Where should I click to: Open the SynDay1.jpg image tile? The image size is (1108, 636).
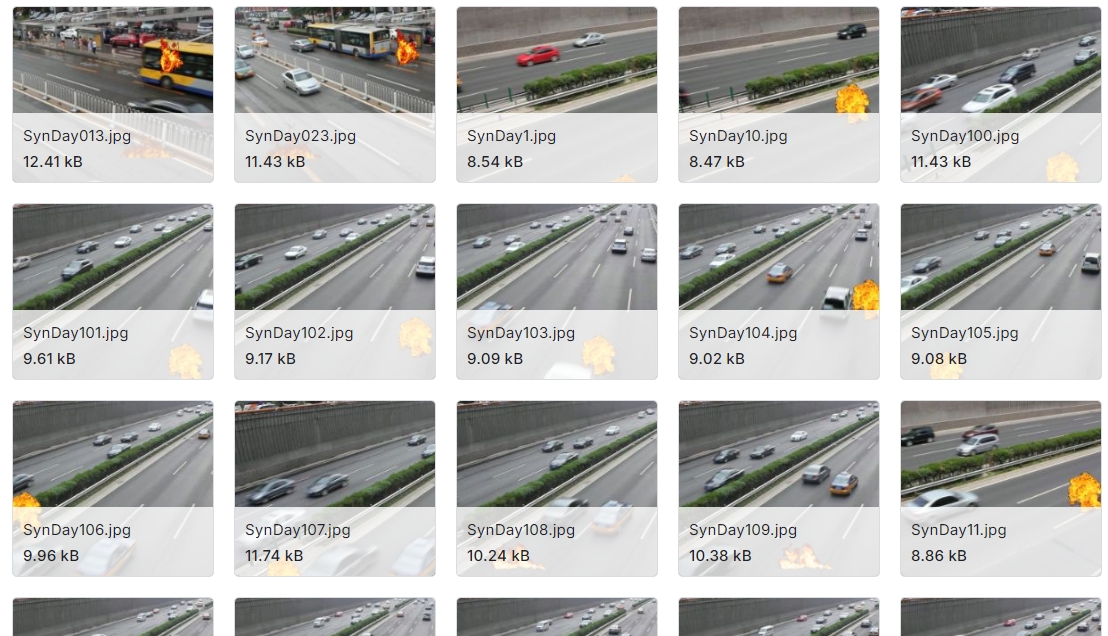557,62
